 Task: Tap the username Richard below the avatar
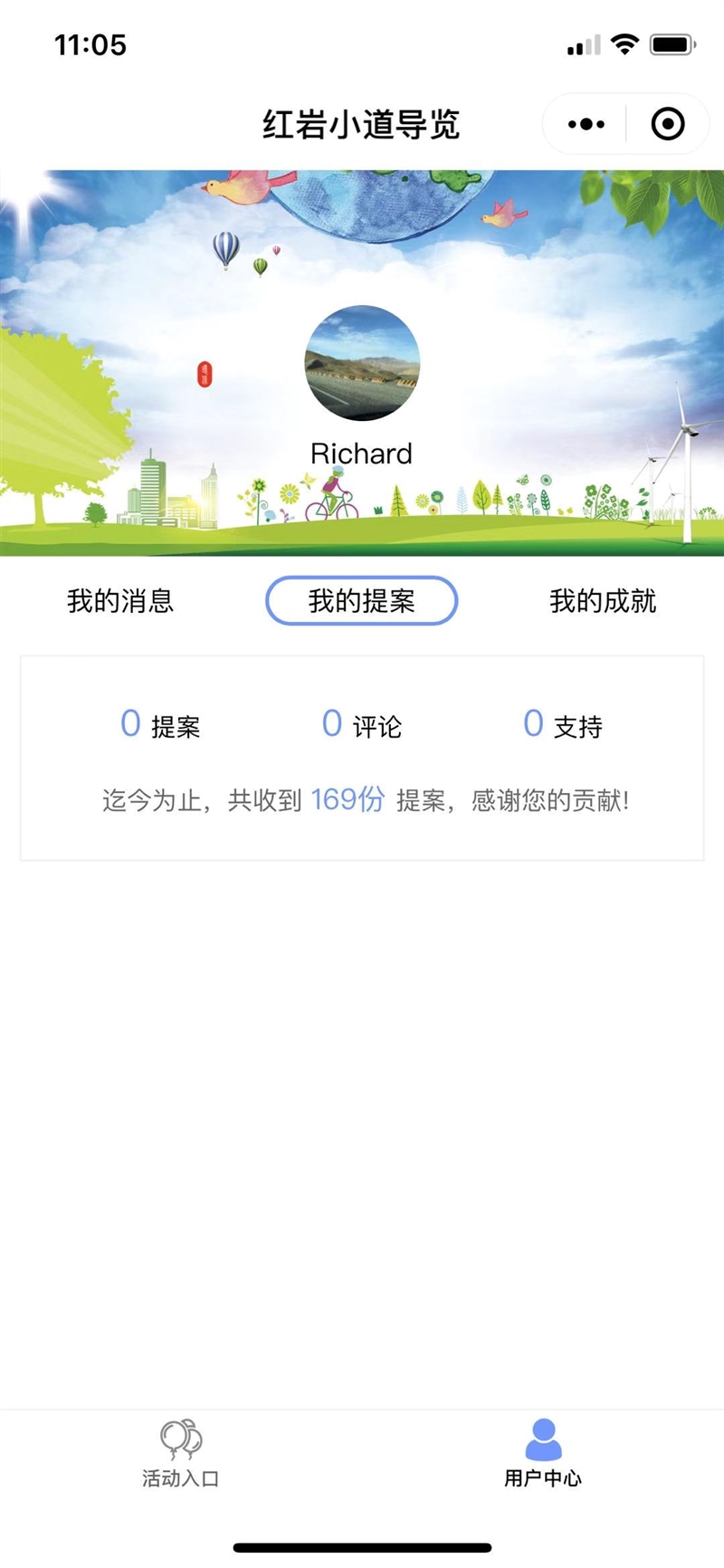[x=362, y=454]
